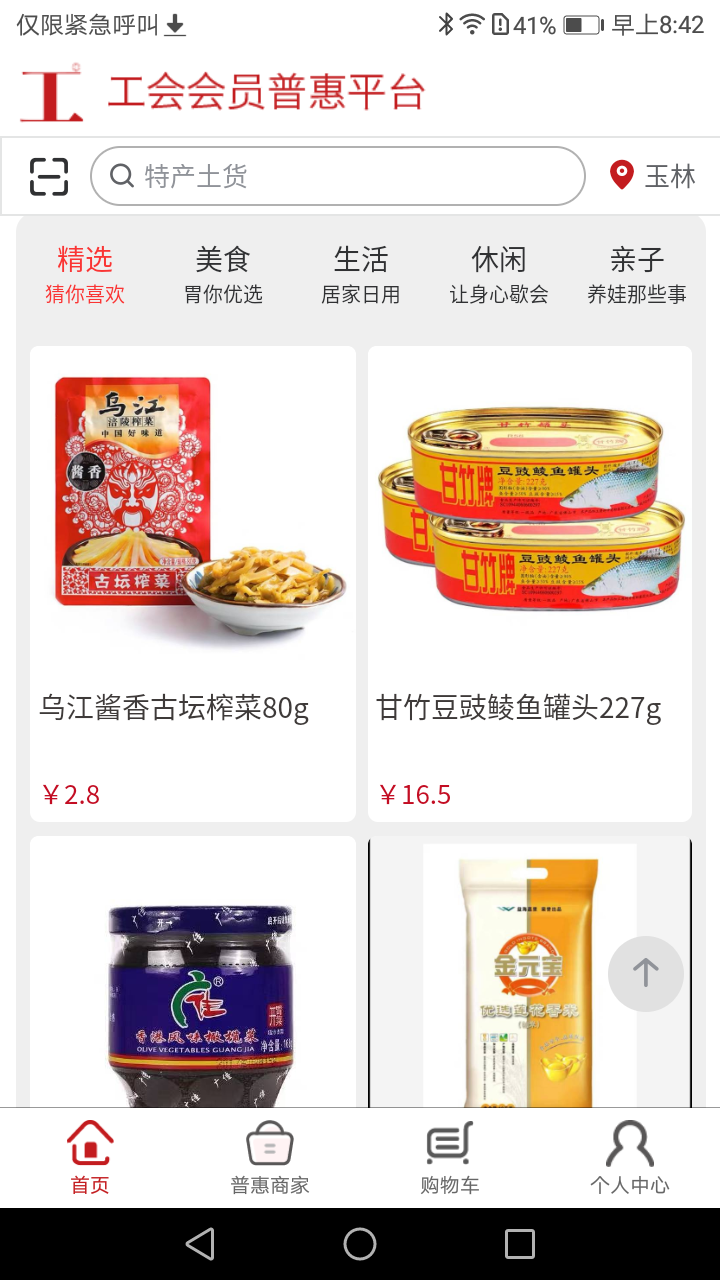Image resolution: width=720 pixels, height=1280 pixels.
Task: Open the 甘竹豆豉鲮鱼罐头227g product image
Action: [x=529, y=510]
